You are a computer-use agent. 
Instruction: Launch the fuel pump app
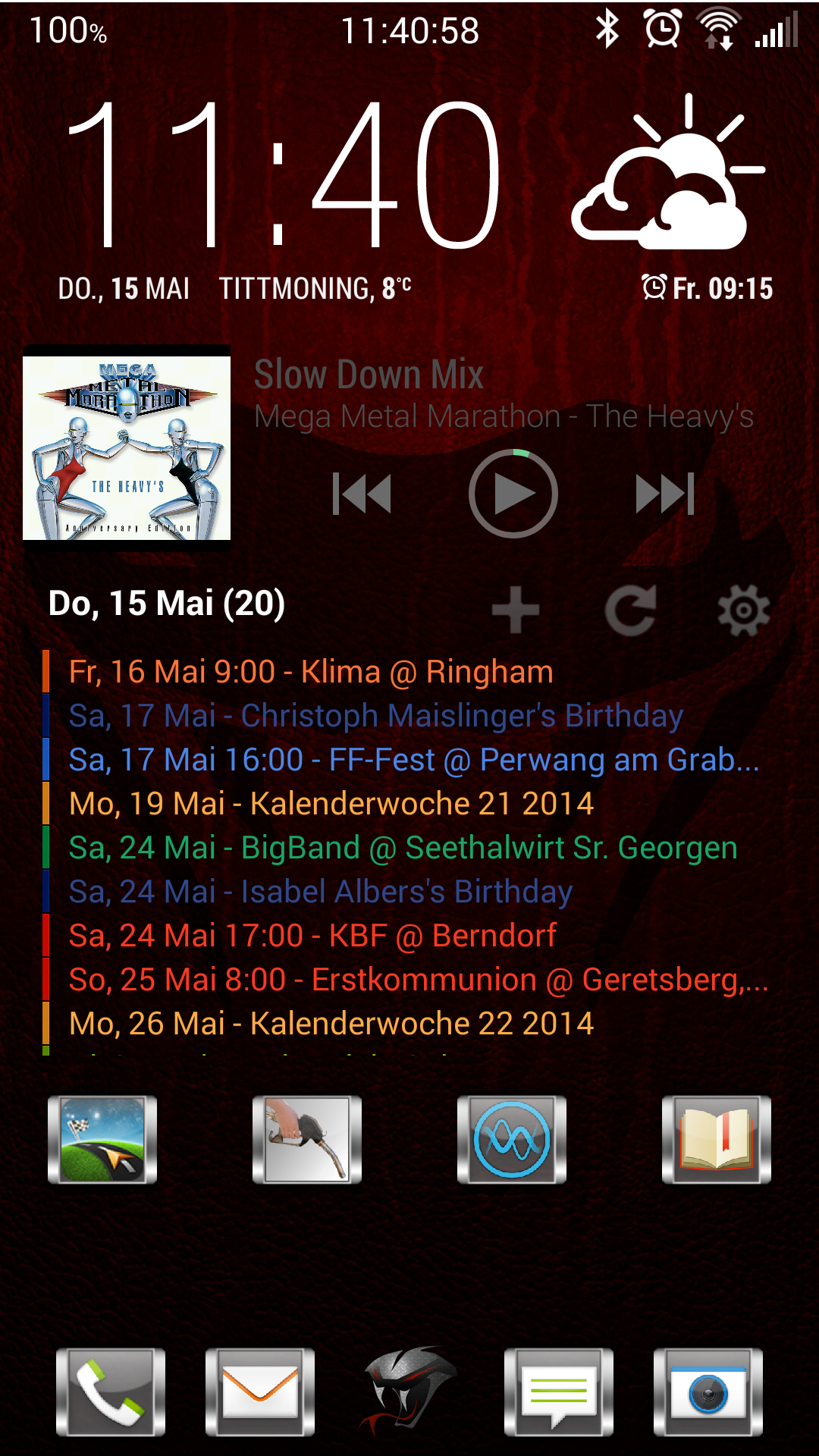pos(307,1140)
